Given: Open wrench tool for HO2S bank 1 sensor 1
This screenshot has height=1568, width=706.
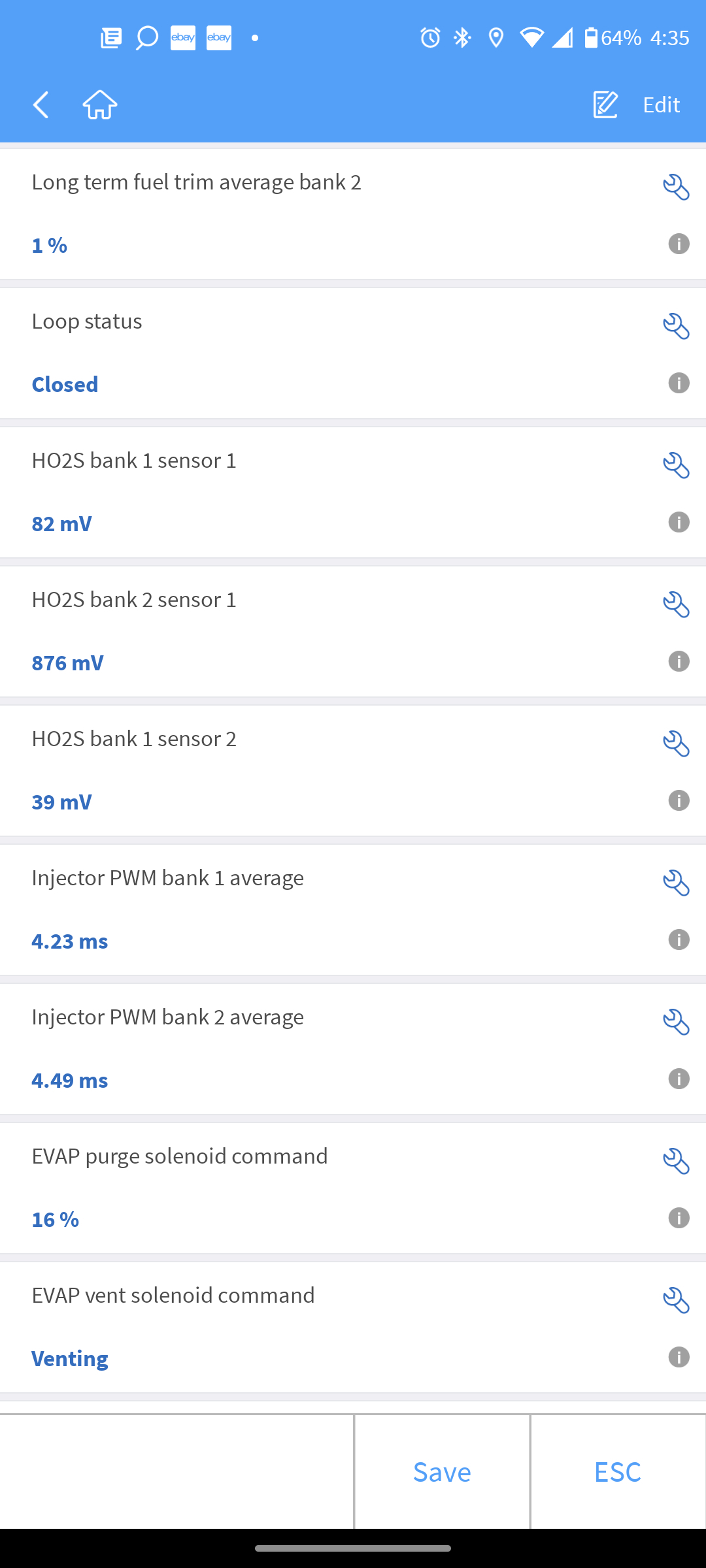Looking at the screenshot, I should tap(676, 465).
